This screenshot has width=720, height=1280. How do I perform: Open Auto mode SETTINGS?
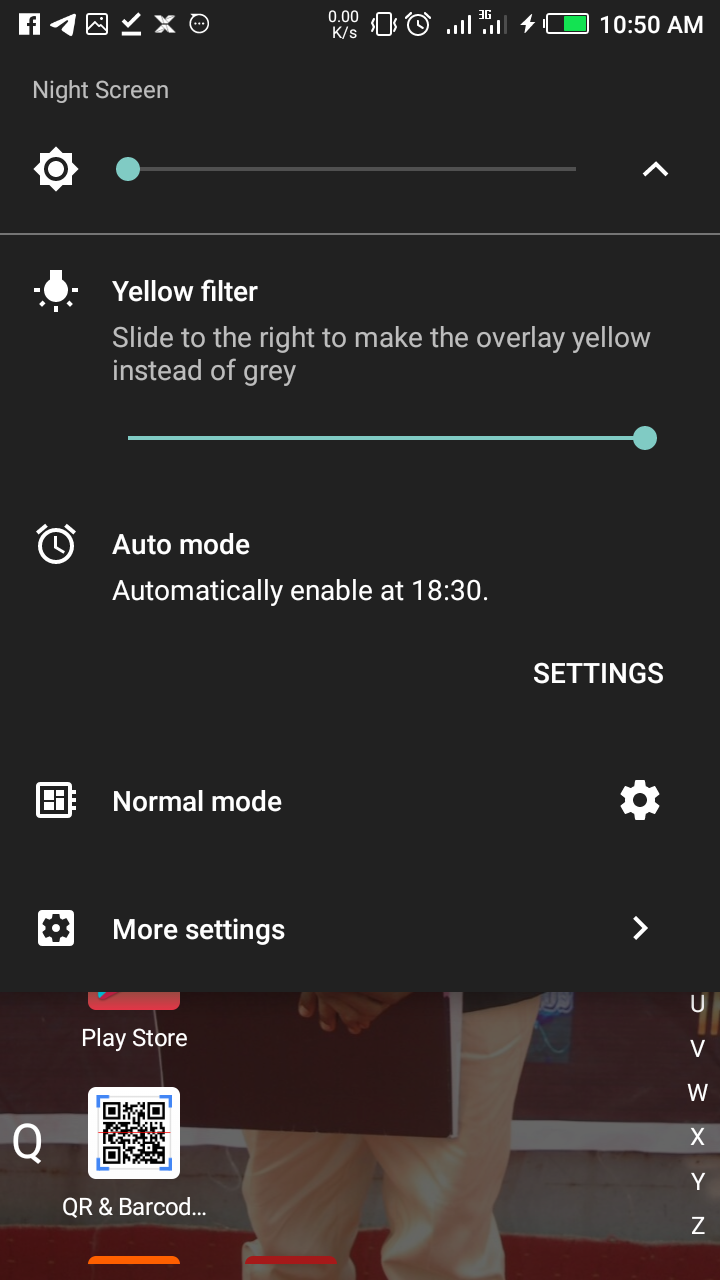[x=598, y=673]
